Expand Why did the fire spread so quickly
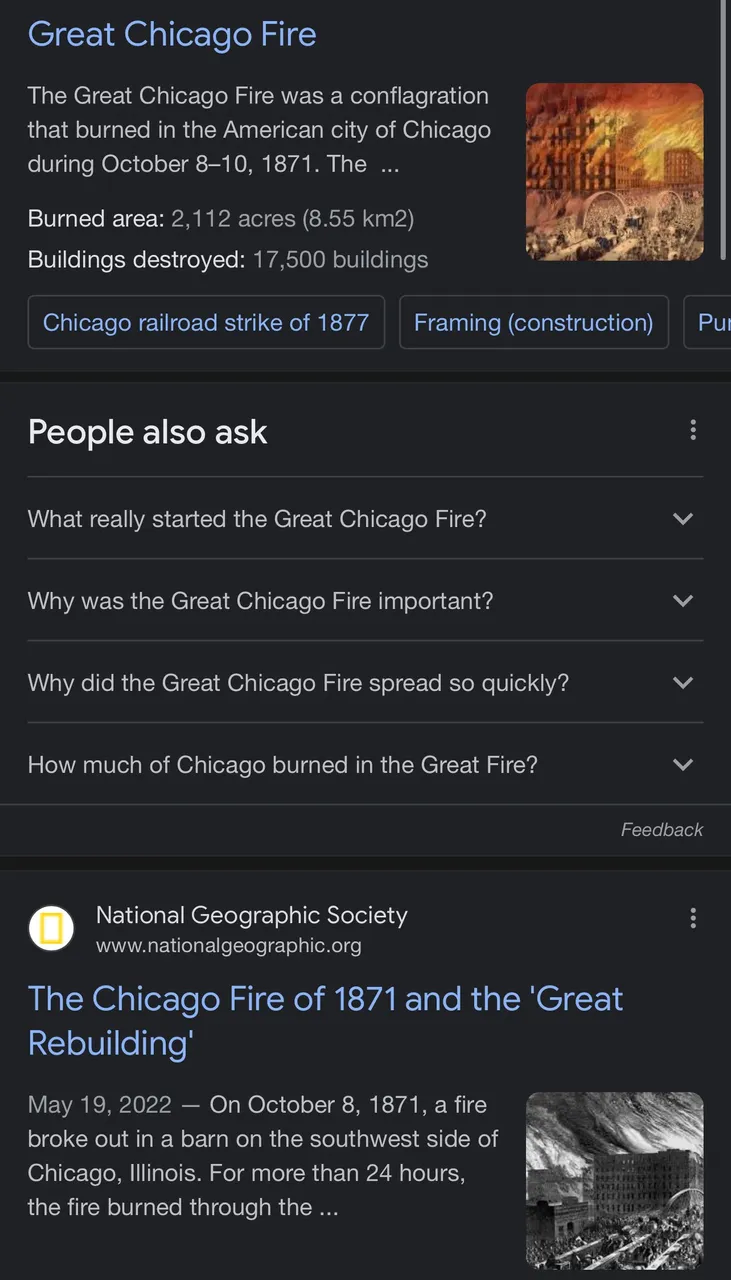Screen dimensions: 731x1280 [365, 683]
